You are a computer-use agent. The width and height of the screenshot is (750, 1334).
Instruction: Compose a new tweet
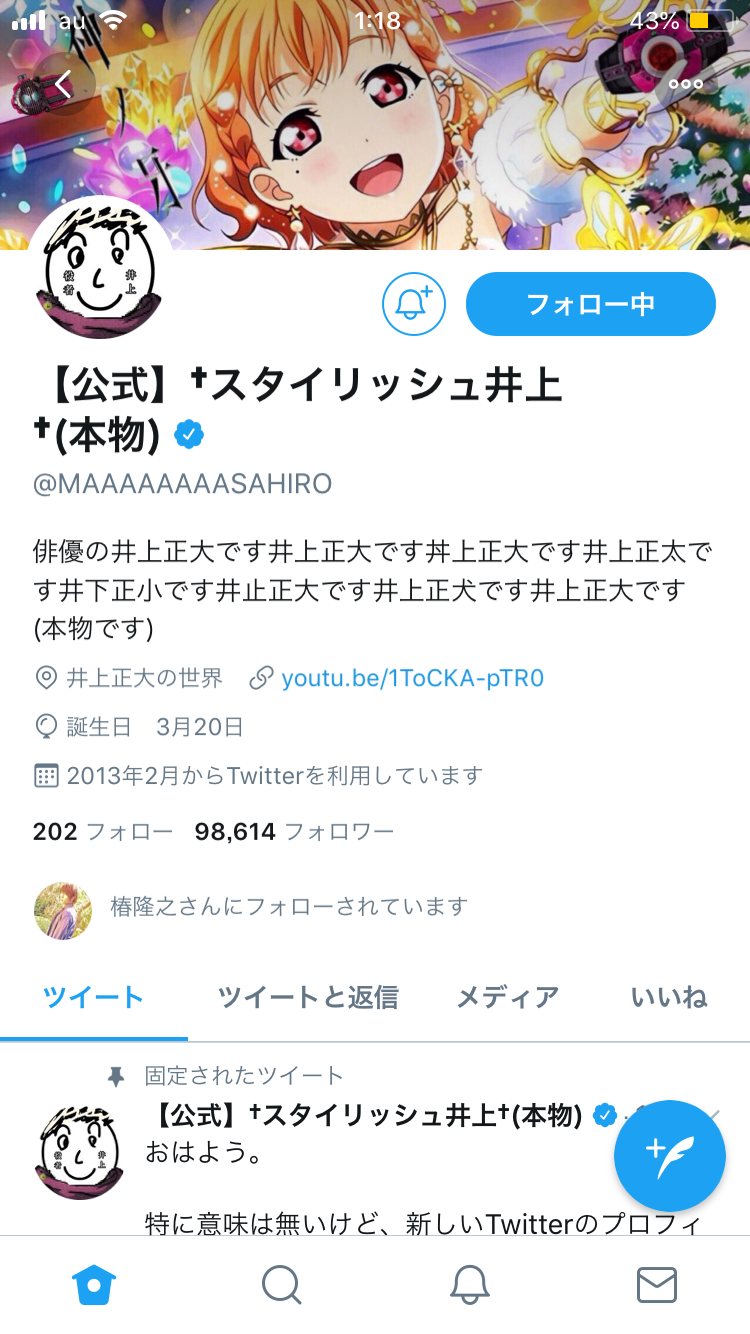[x=669, y=1155]
